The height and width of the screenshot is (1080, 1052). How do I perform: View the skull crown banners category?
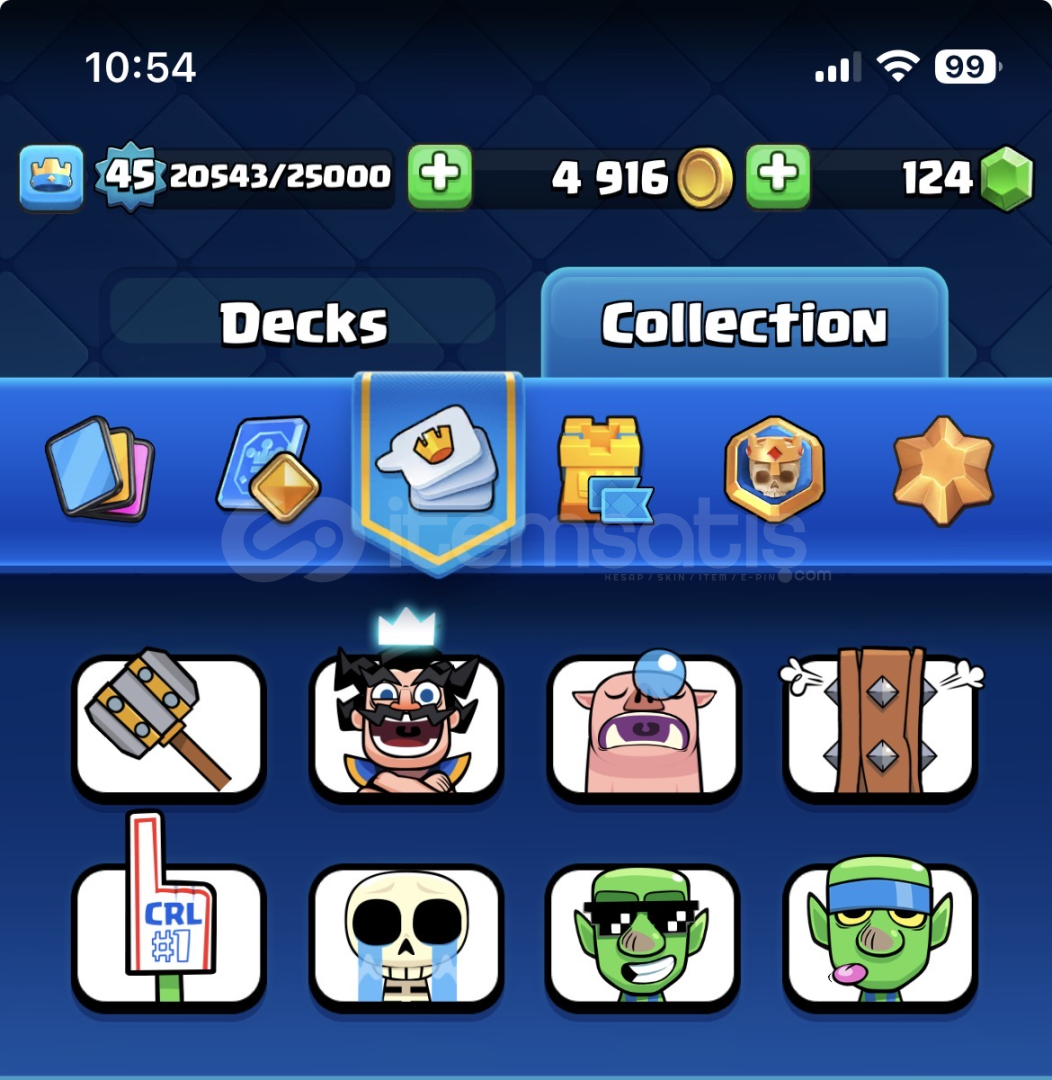[x=774, y=468]
